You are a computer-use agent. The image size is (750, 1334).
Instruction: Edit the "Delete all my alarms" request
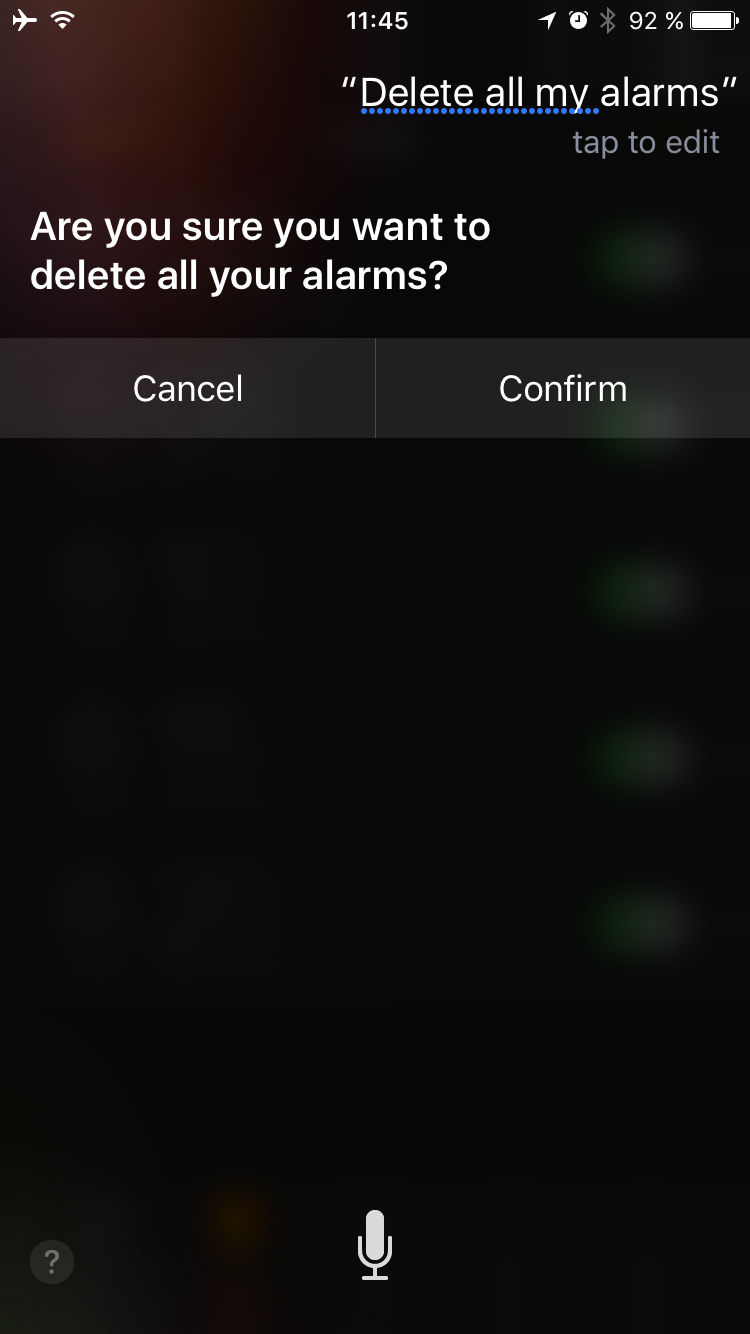540,95
